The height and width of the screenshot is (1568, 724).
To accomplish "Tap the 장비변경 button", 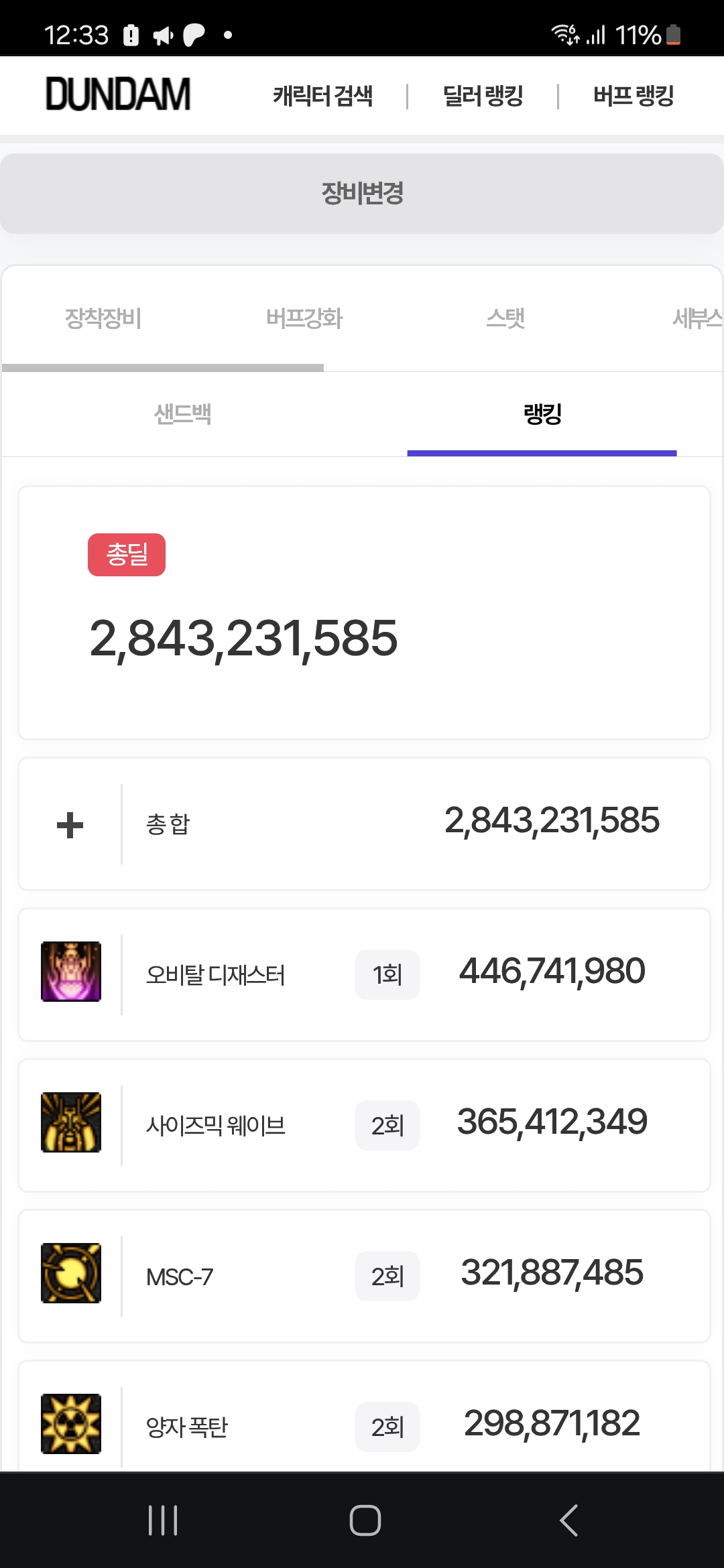I will 362,194.
